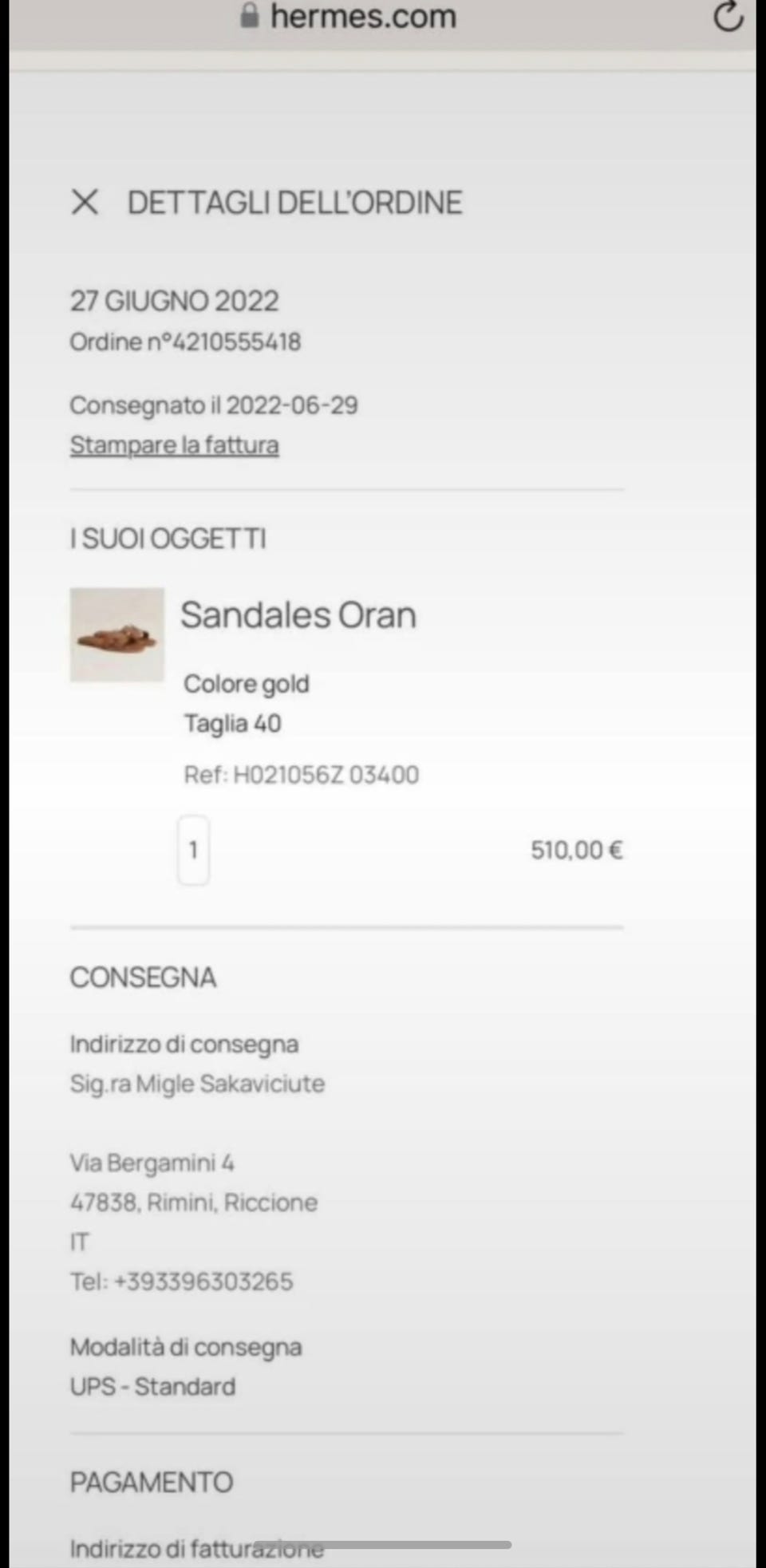Screen dimensions: 766x1568
Task: Tap the product name Sandales Oran
Action: click(298, 614)
